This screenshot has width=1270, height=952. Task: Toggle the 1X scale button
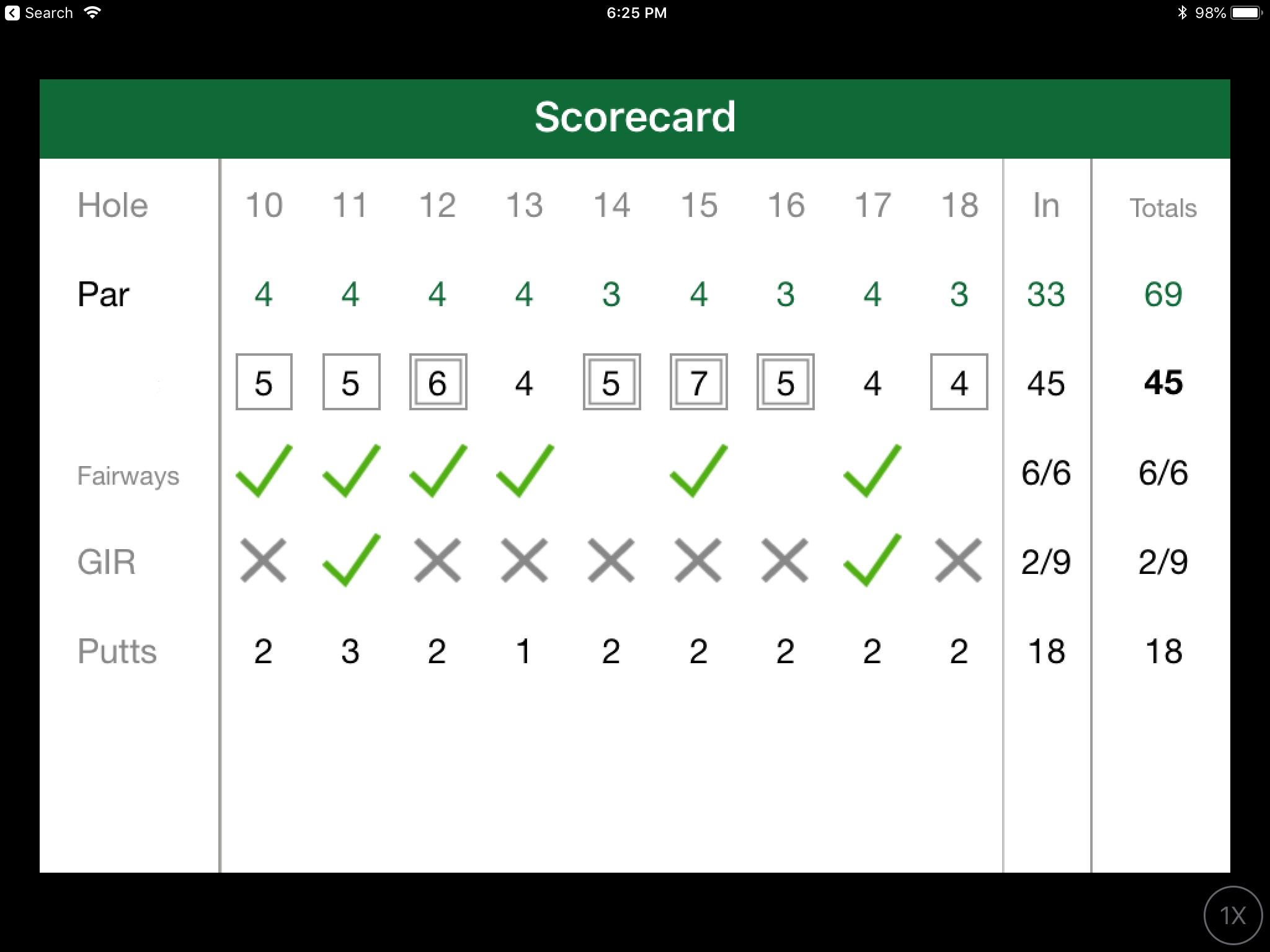point(1233,915)
